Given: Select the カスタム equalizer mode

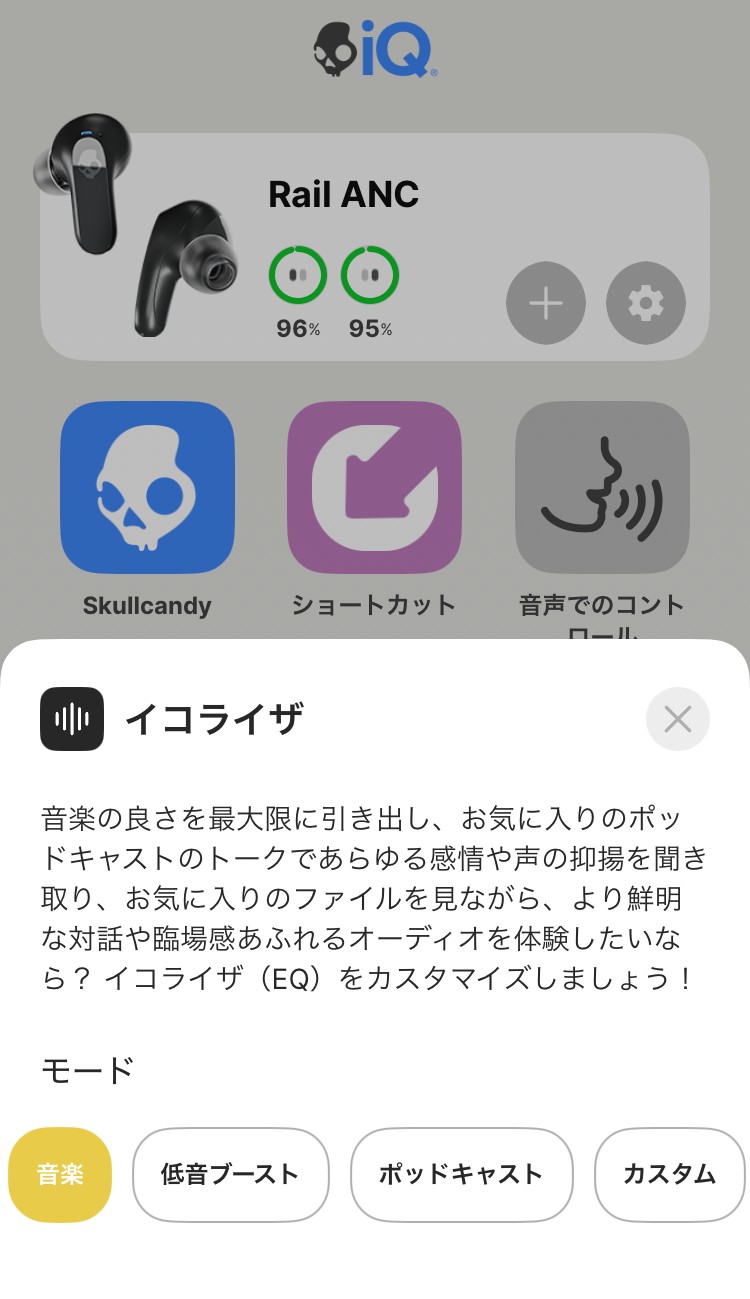Looking at the screenshot, I should pyautogui.click(x=669, y=1174).
